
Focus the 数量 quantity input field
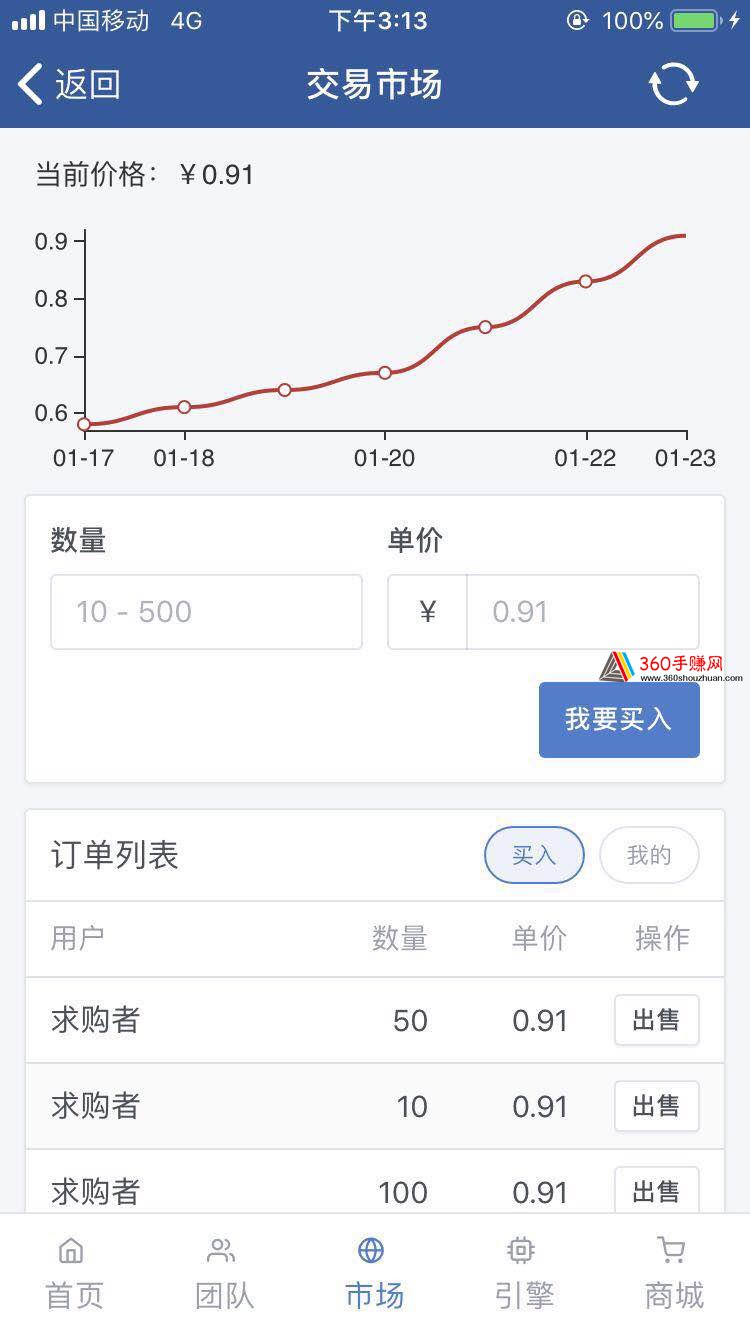206,612
